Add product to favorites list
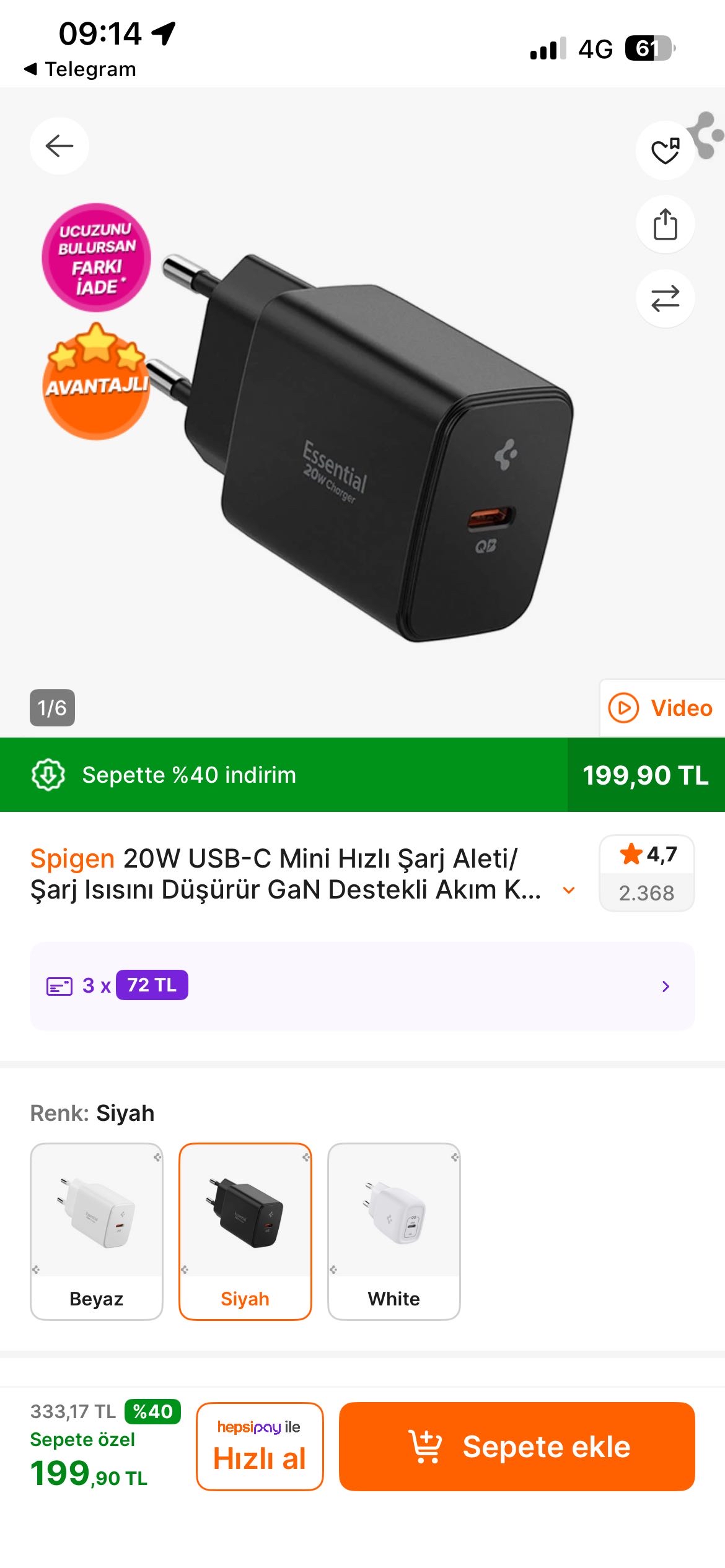 [x=665, y=150]
